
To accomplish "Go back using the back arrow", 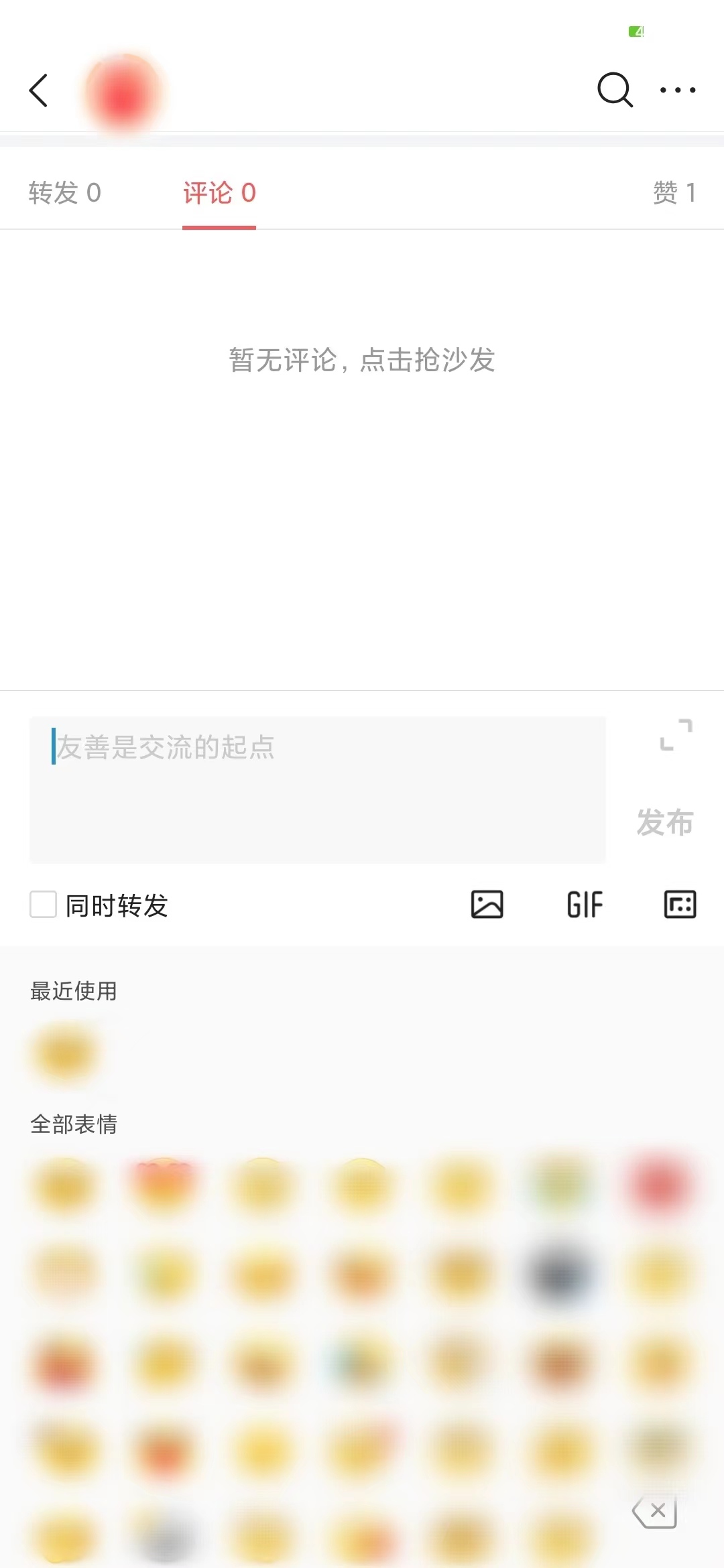I will 38,90.
